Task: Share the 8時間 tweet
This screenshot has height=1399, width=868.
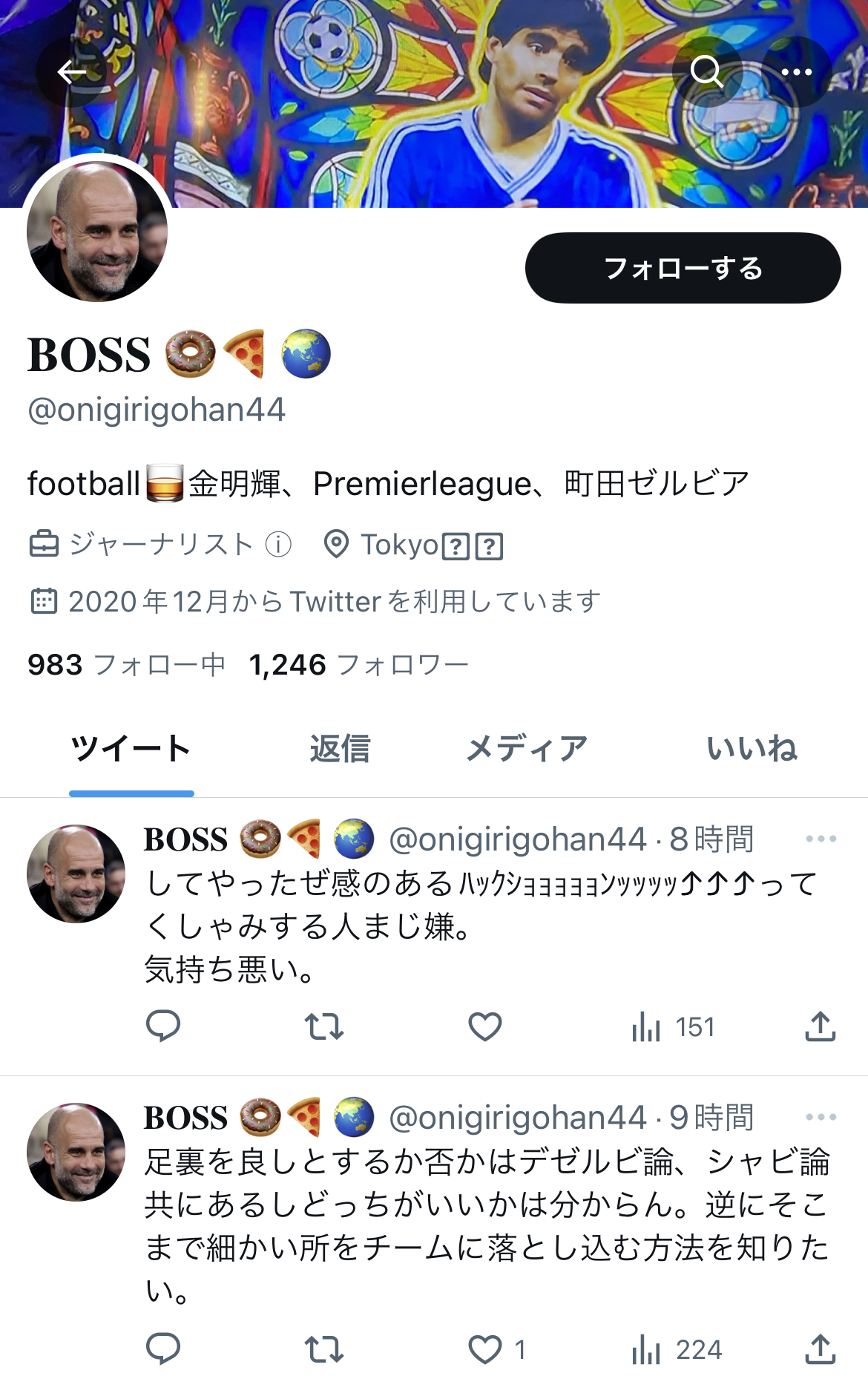Action: point(821,1026)
